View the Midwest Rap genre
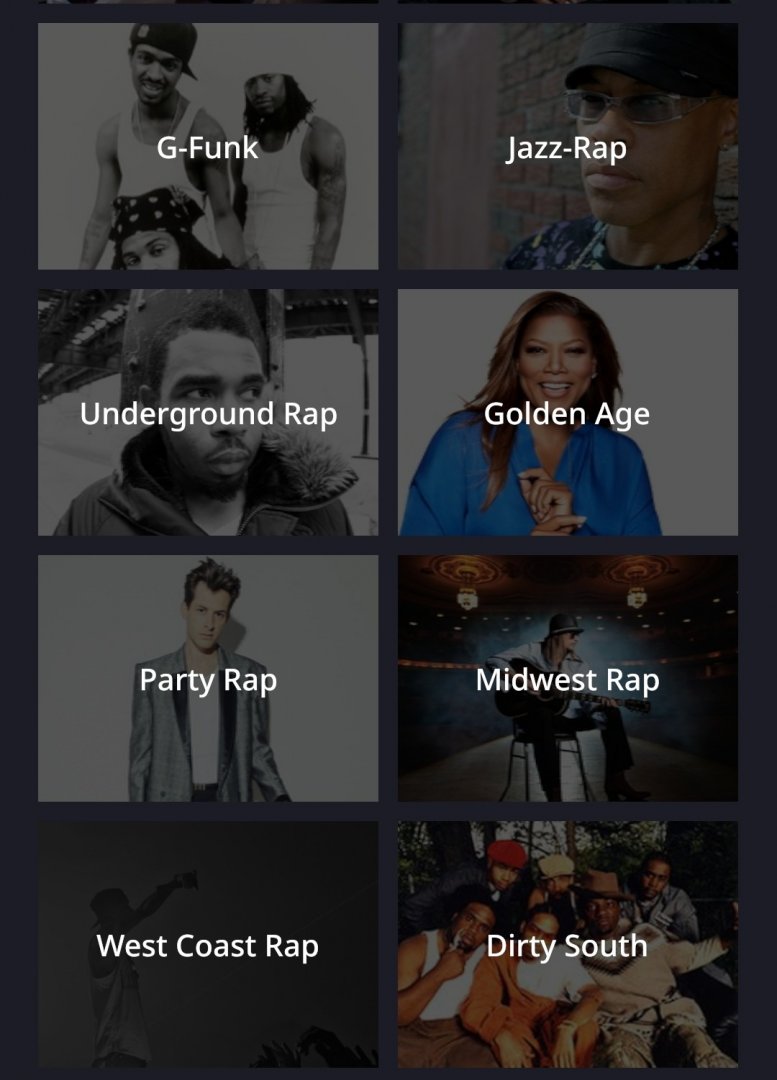 [567, 679]
